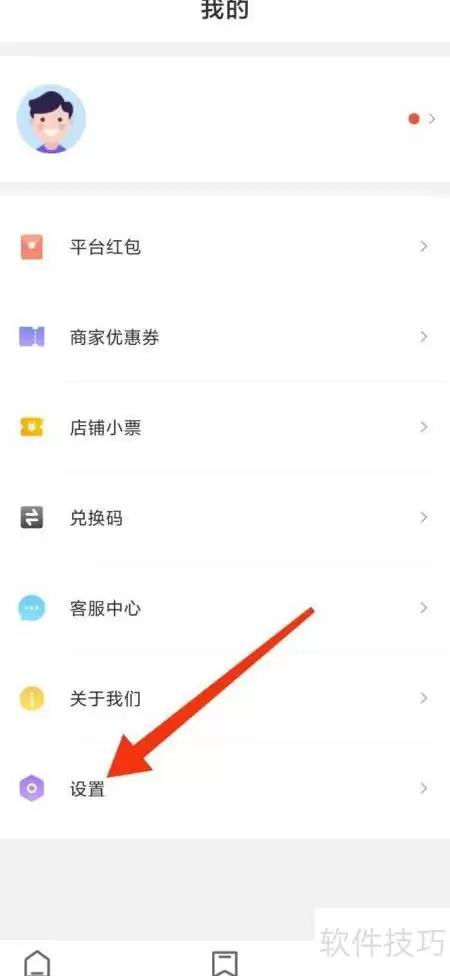Open 设置 settings

[225, 789]
